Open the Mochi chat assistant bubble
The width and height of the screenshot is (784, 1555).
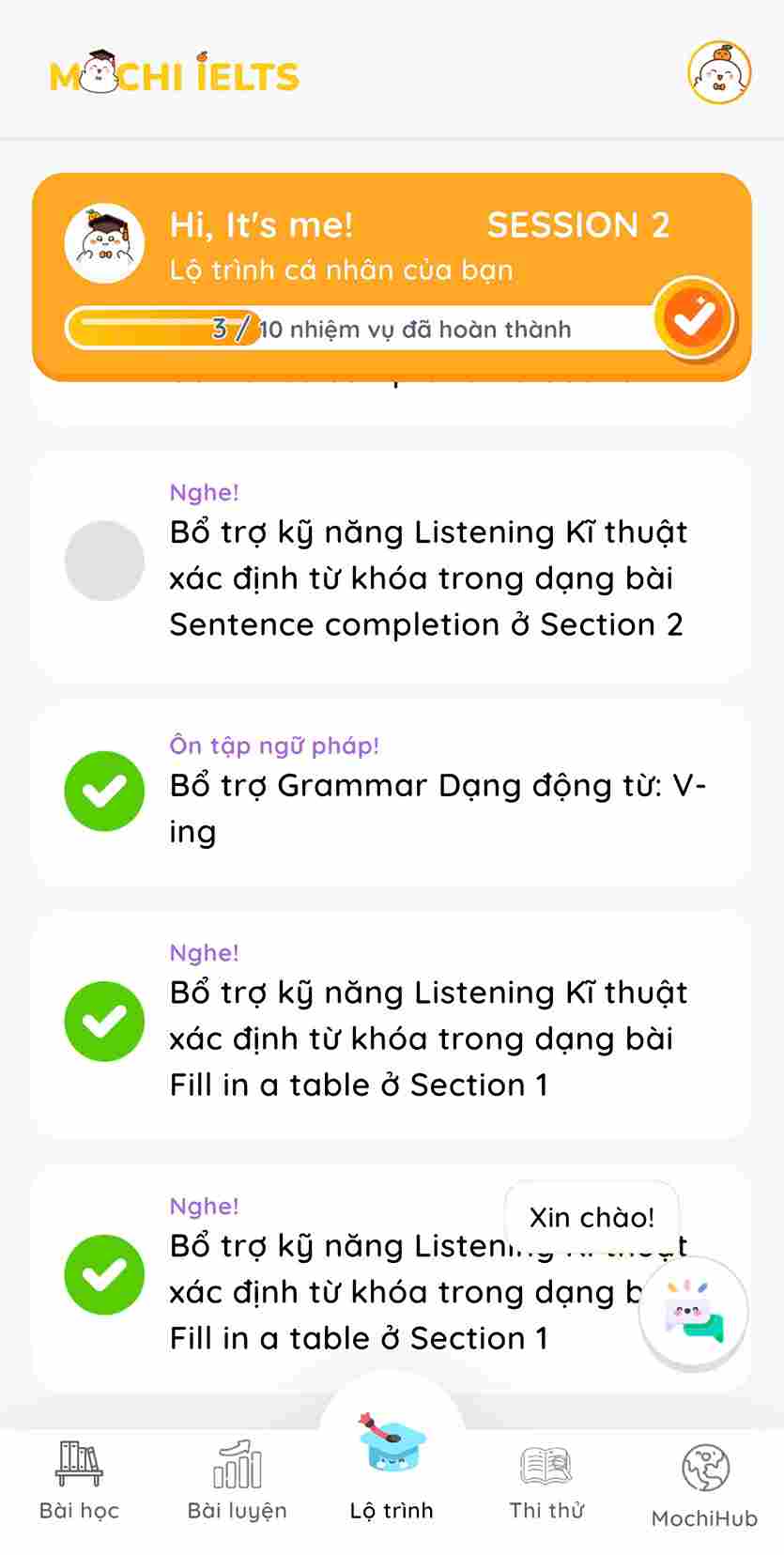click(693, 1313)
